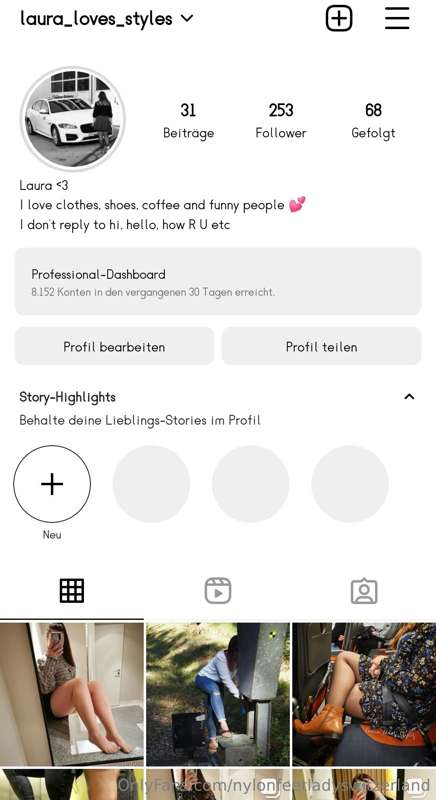Open the account switcher next to laura_loves_styles
This screenshot has height=800, width=436.
point(187,19)
